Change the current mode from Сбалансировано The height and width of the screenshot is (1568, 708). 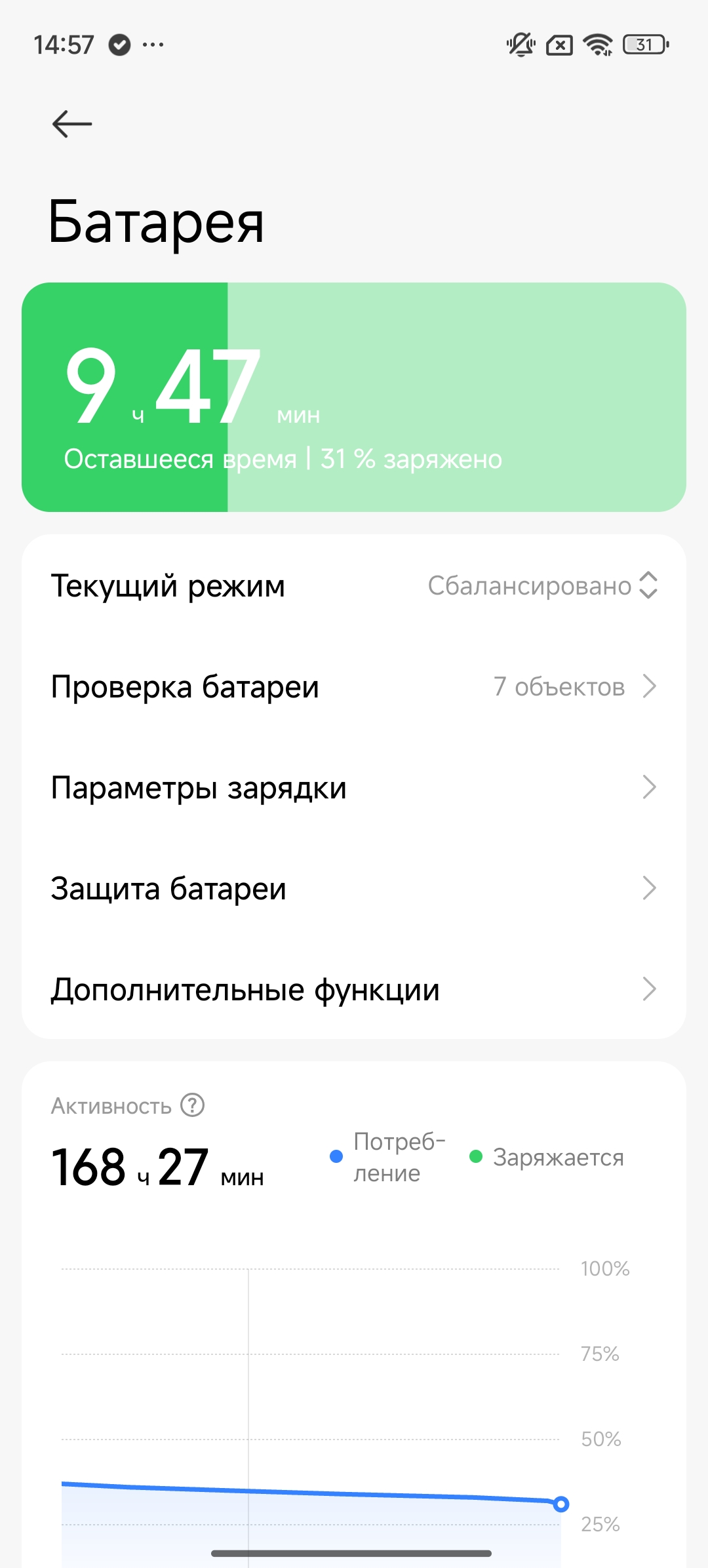point(542,585)
